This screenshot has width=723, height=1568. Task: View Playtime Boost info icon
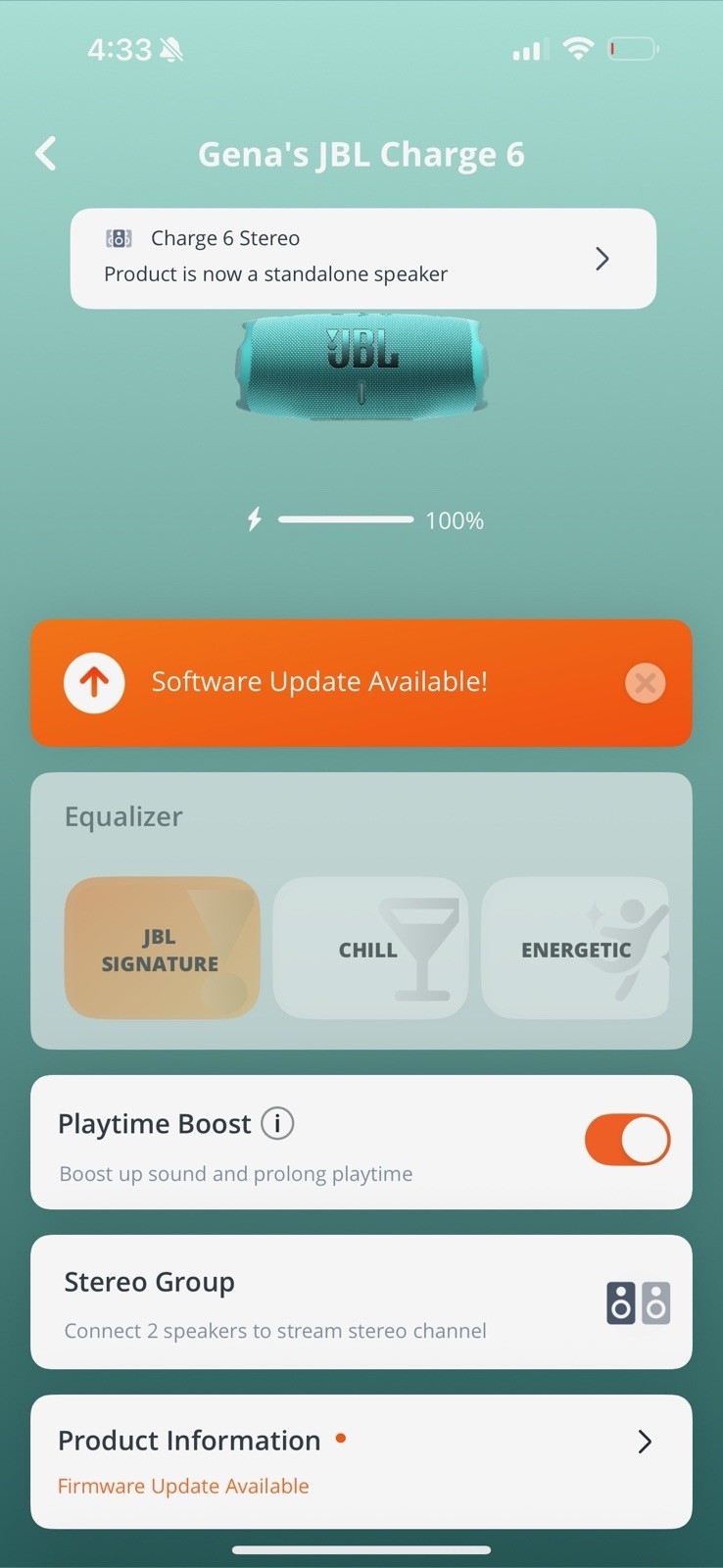click(277, 1123)
